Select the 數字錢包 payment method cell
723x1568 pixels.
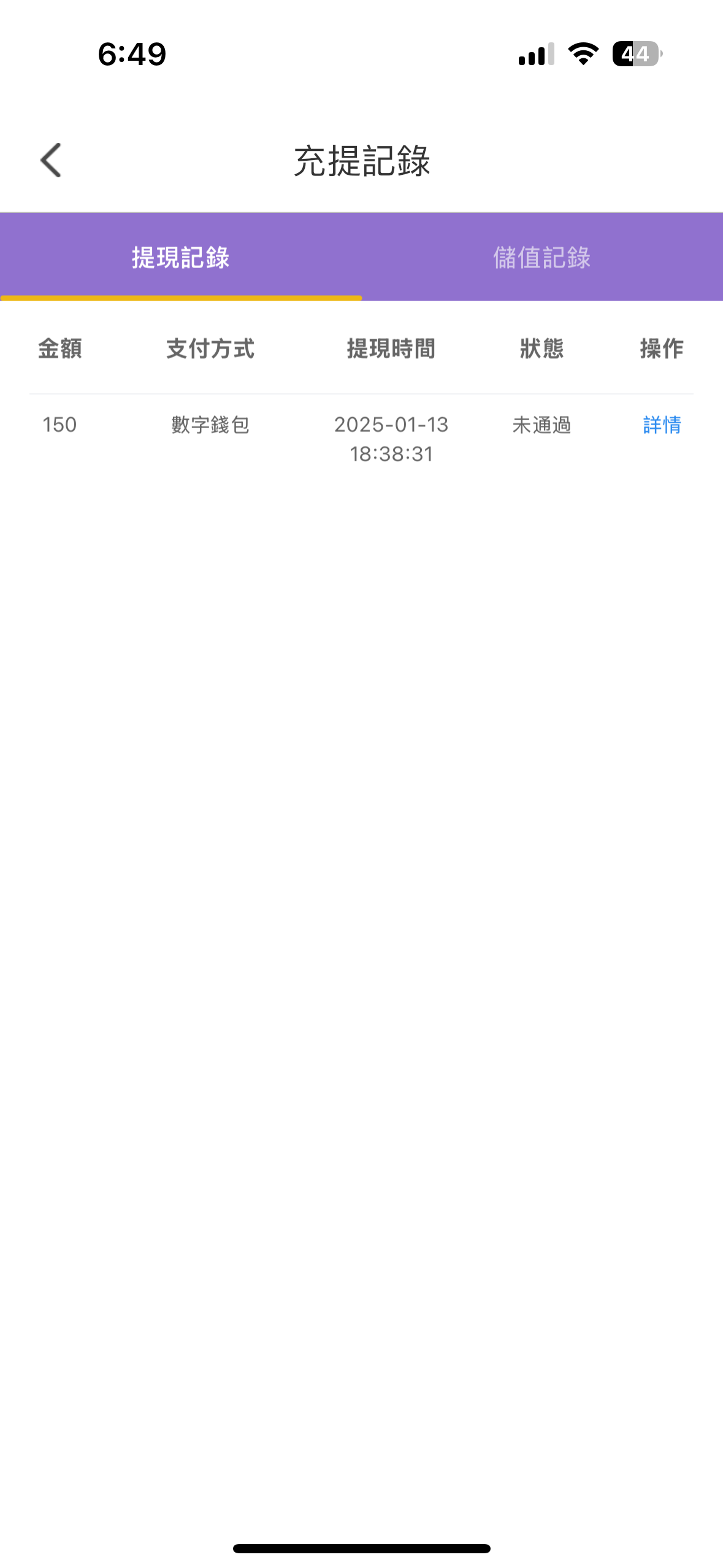pyautogui.click(x=210, y=425)
